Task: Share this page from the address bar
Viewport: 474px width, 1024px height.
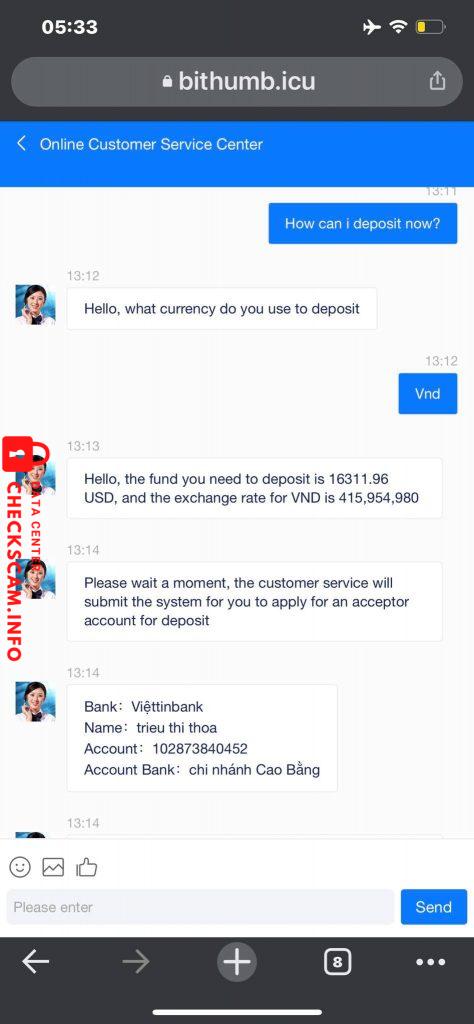Action: pyautogui.click(x=437, y=81)
